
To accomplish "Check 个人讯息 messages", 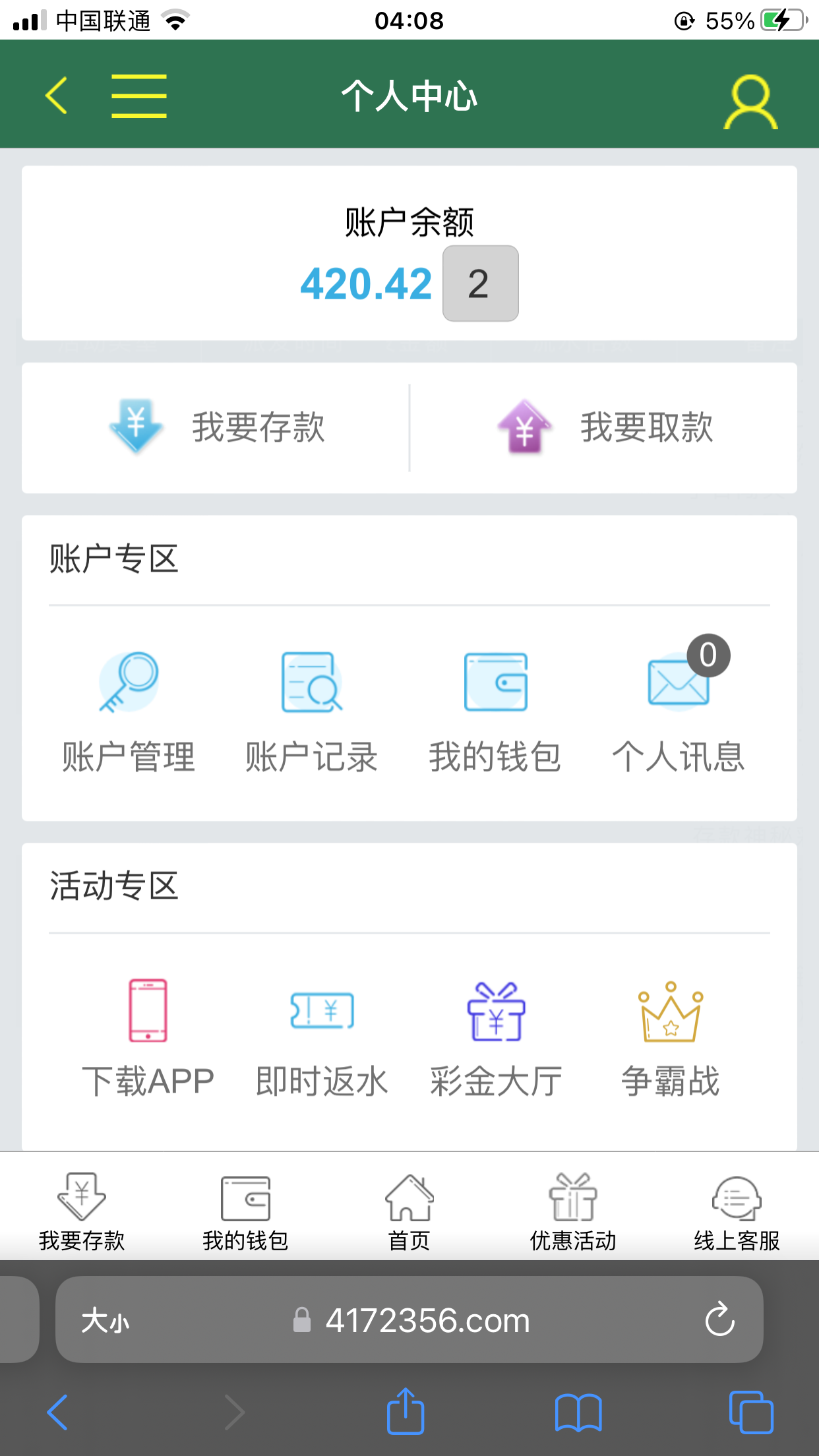I will 679,711.
